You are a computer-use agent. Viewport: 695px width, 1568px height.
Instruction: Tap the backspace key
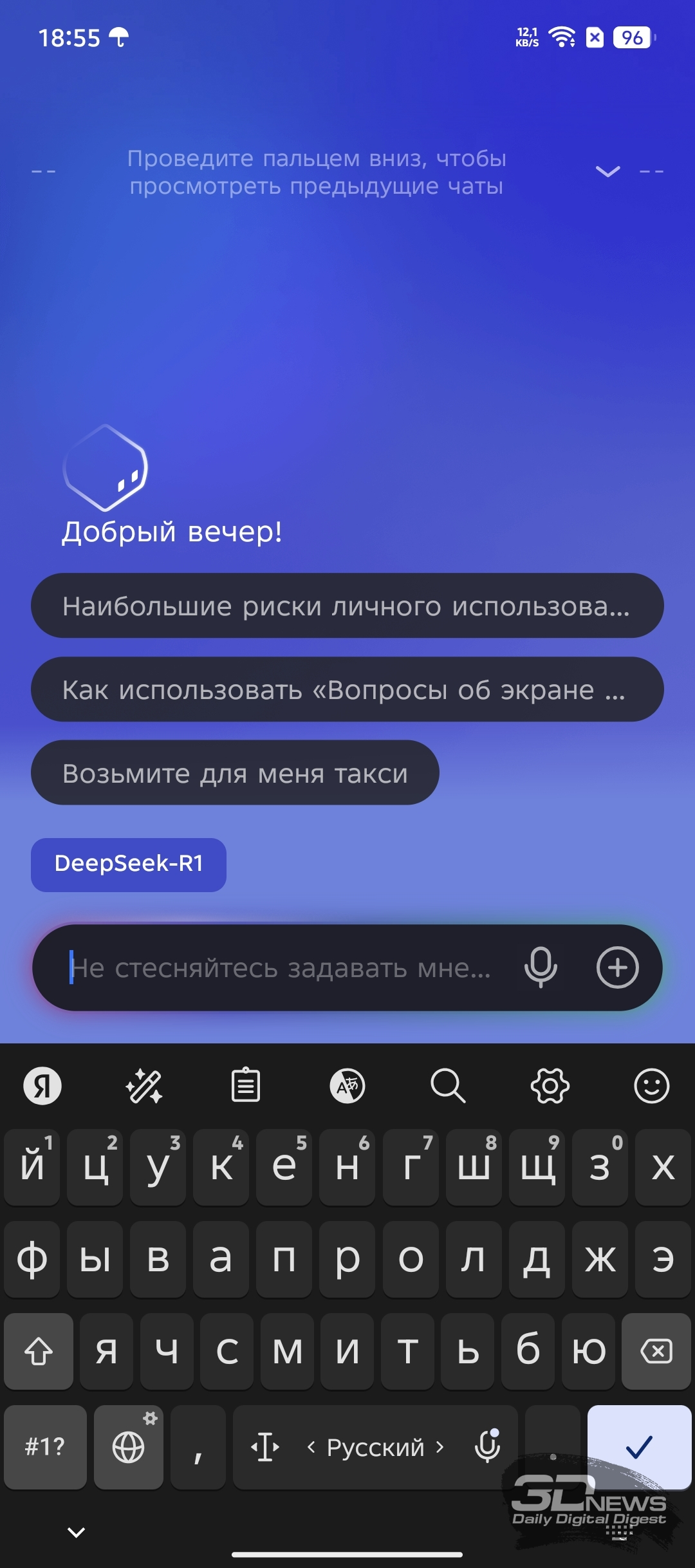click(656, 1351)
